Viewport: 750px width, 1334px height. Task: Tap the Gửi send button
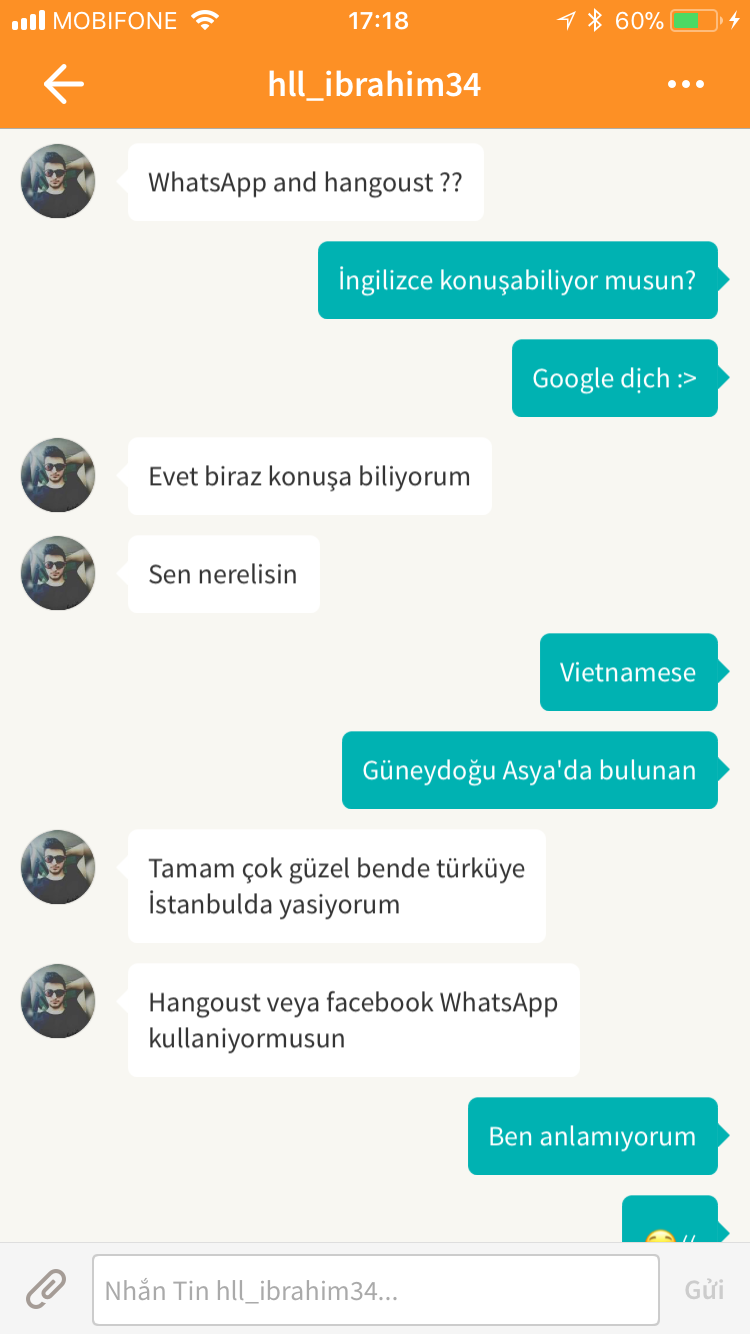[x=704, y=1290]
